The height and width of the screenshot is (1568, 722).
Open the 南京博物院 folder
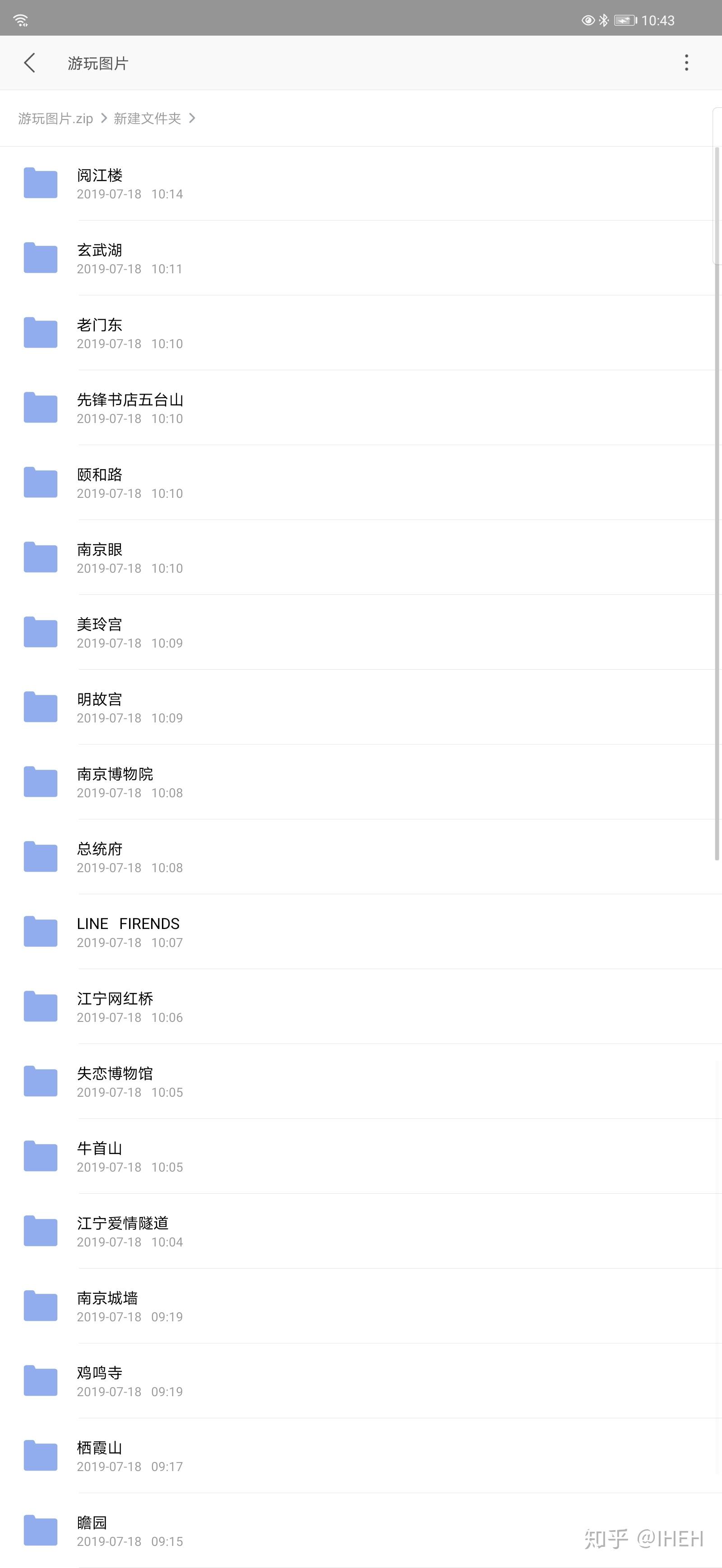[115, 782]
